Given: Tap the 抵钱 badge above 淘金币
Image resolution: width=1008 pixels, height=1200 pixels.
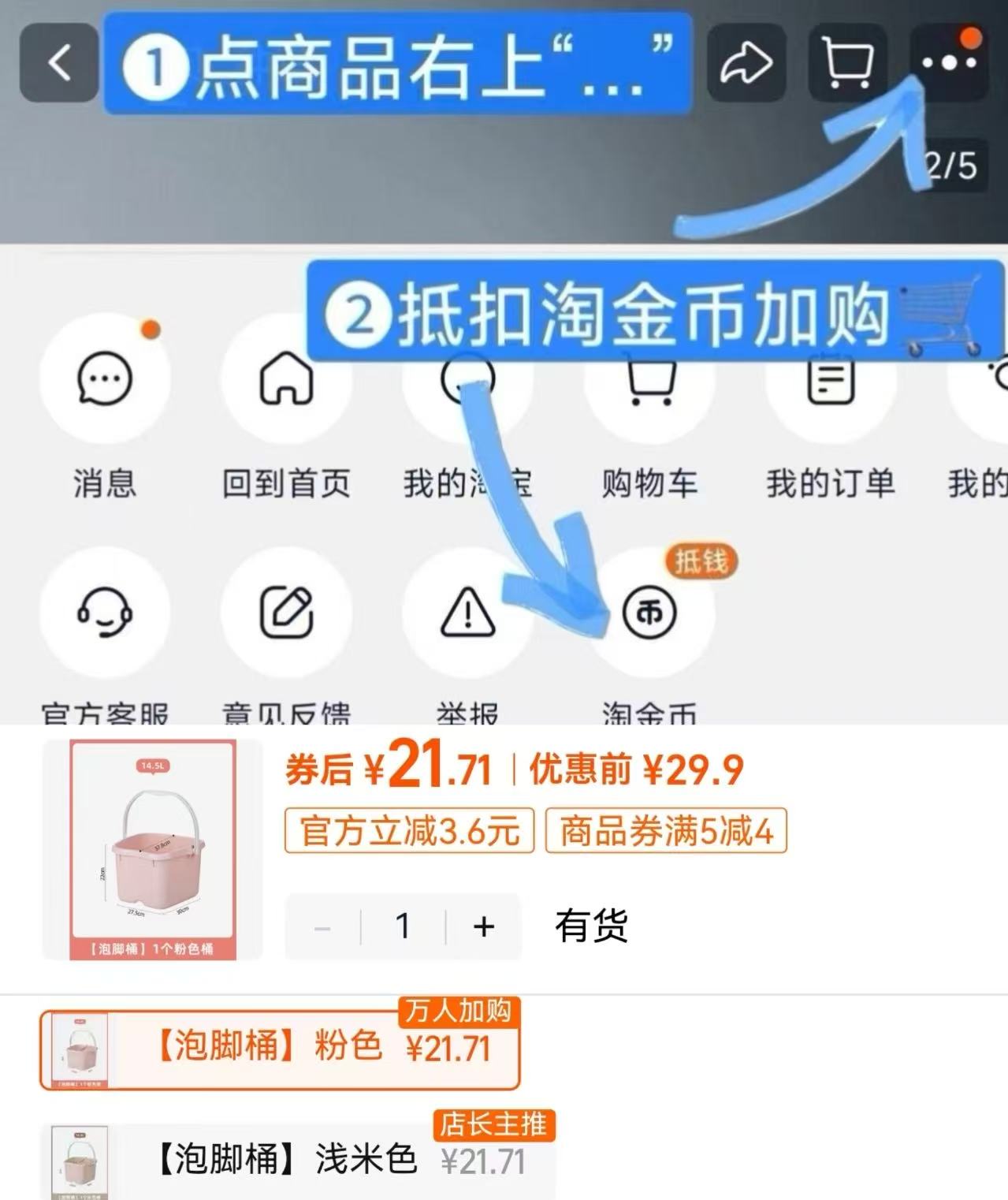Looking at the screenshot, I should pyautogui.click(x=700, y=561).
